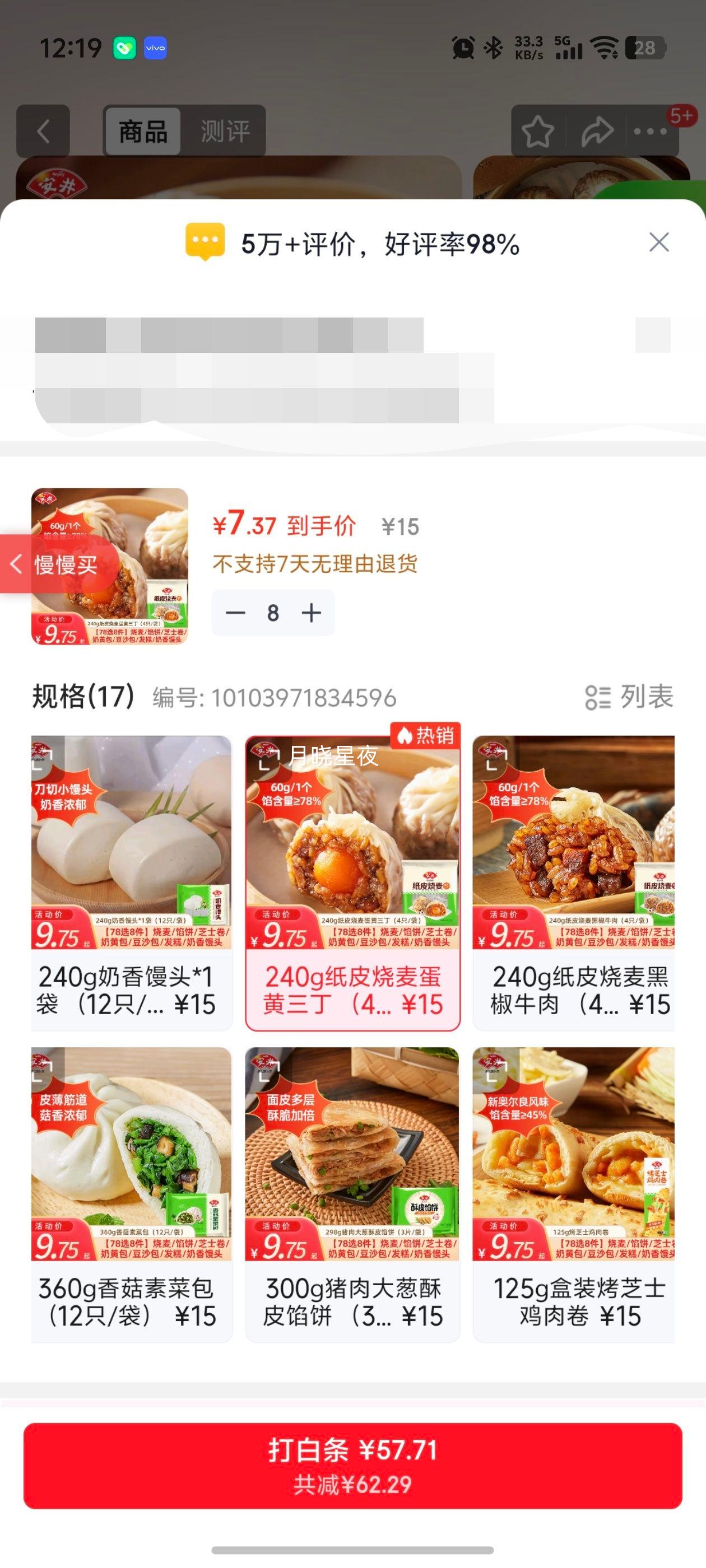Open the more-options ellipsis menu with 5+ badge
This screenshot has width=706, height=1568.
pyautogui.click(x=651, y=131)
